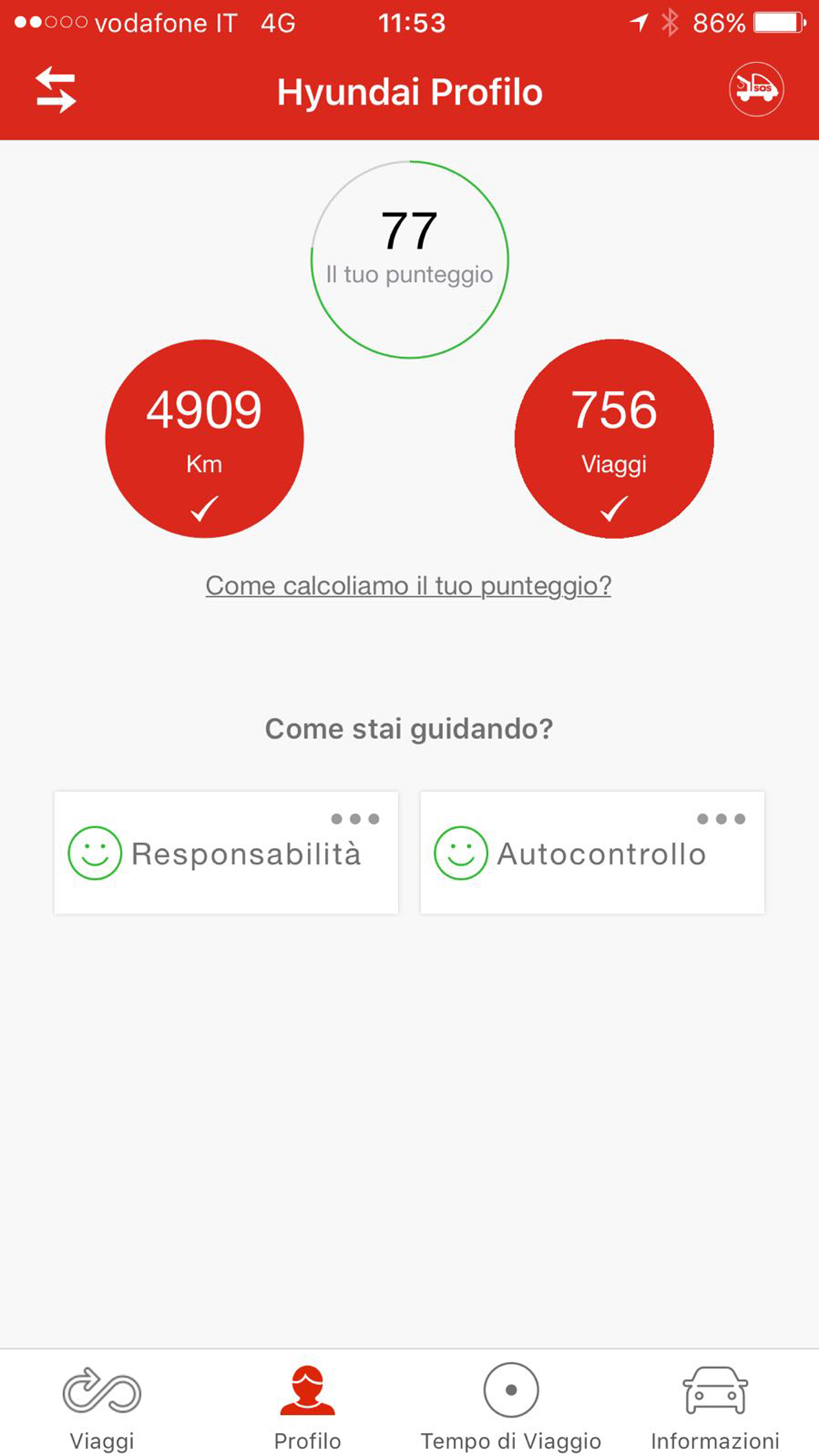Tap the green smiley on Autocontrollo card
This screenshot has width=819, height=1456.
(462, 853)
